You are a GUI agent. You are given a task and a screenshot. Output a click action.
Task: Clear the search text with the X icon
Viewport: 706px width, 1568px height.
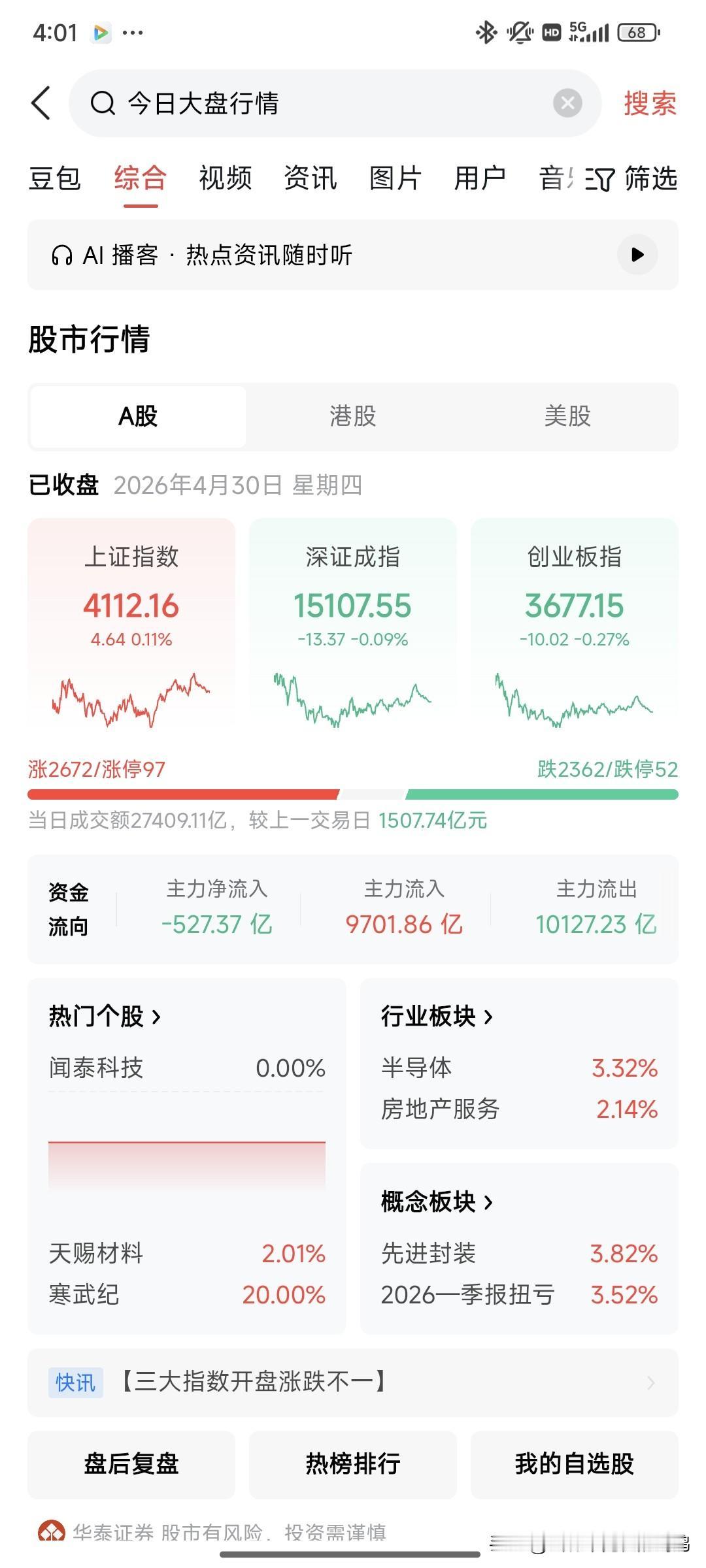pos(567,103)
